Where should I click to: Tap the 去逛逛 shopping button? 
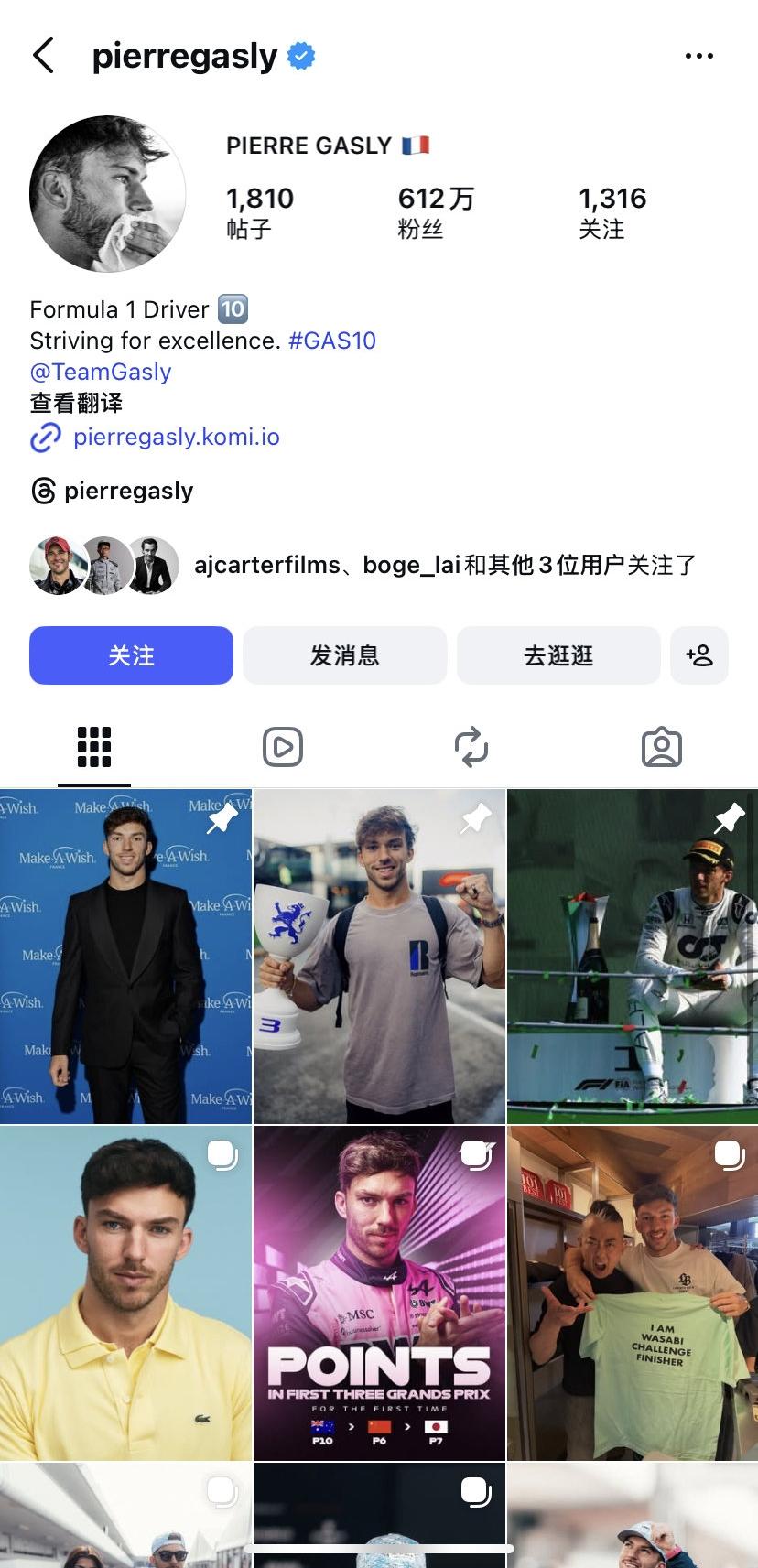click(558, 655)
